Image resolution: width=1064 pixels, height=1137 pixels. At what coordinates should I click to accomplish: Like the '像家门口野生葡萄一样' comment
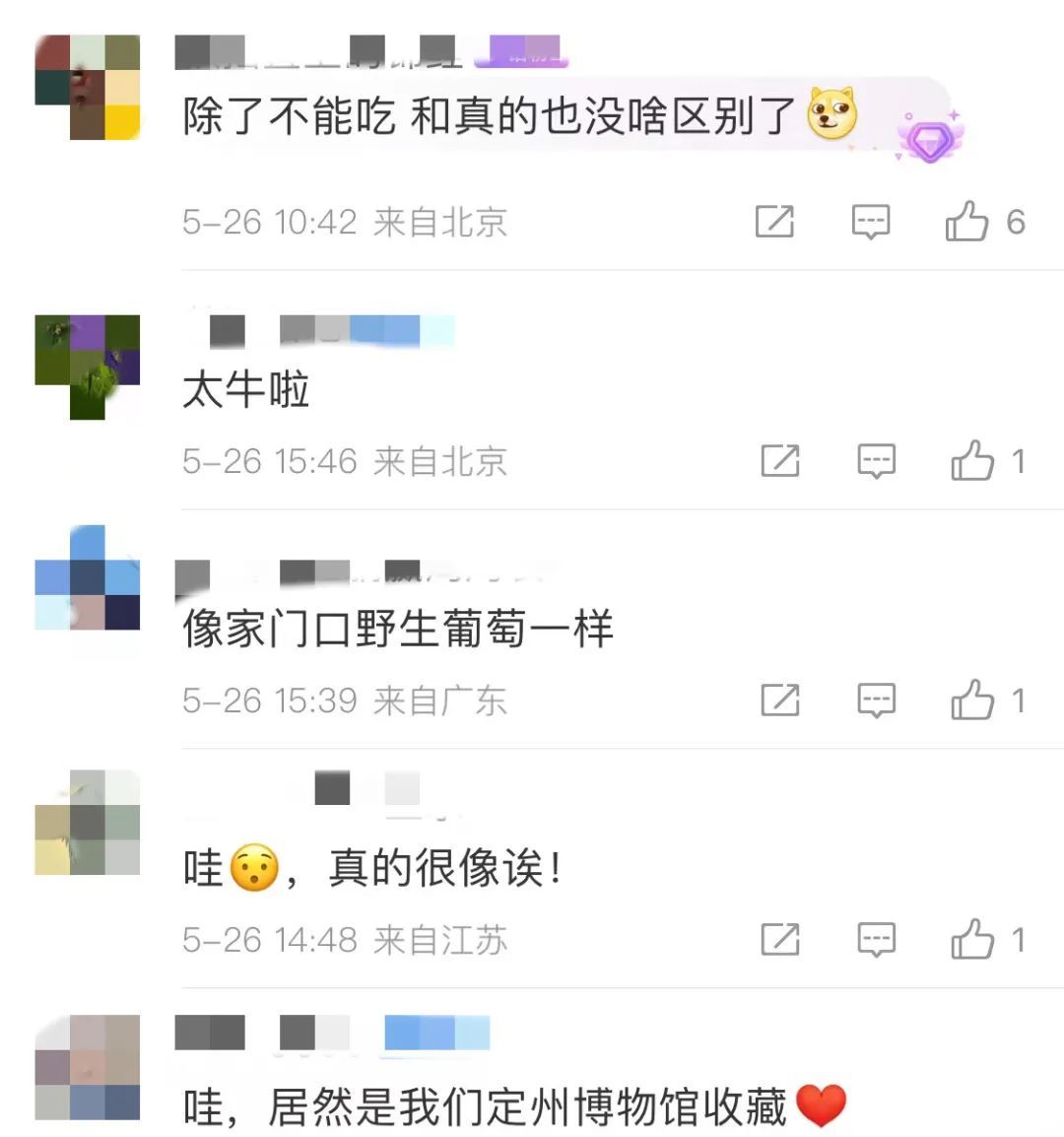coord(972,701)
